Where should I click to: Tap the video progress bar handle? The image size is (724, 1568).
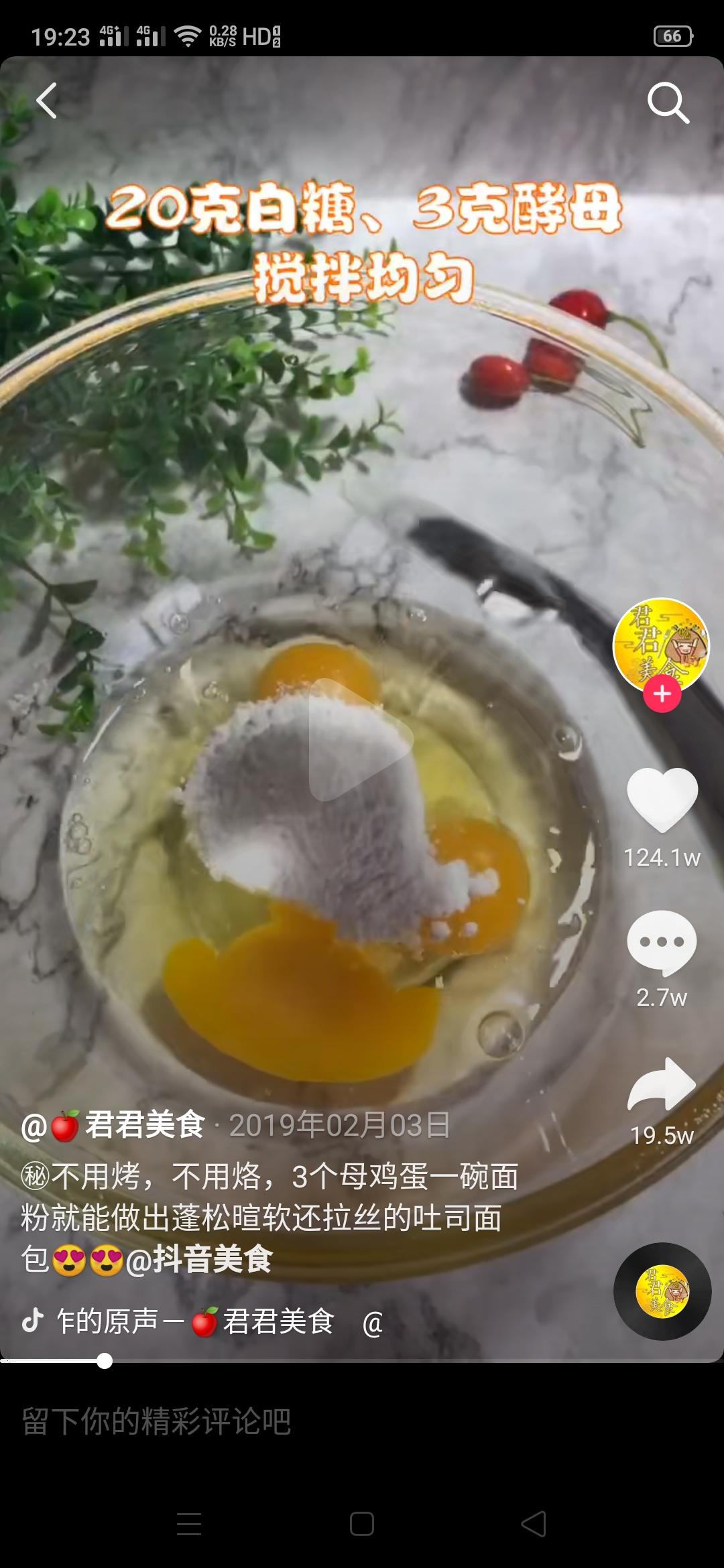pyautogui.click(x=104, y=1361)
